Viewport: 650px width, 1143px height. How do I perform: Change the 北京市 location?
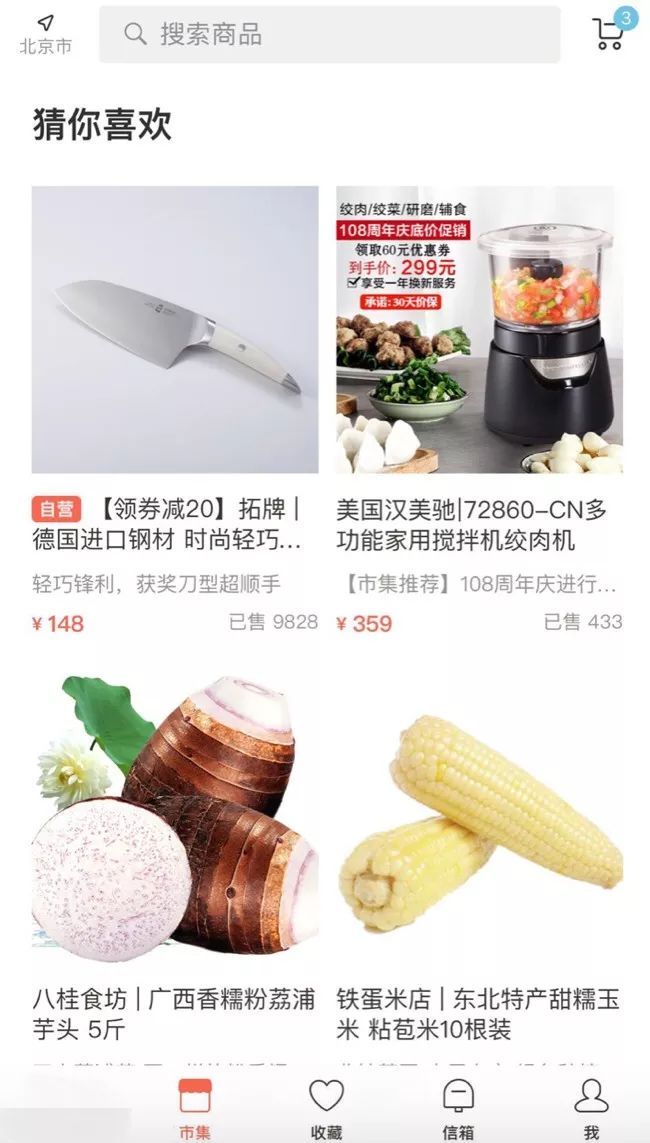click(45, 35)
